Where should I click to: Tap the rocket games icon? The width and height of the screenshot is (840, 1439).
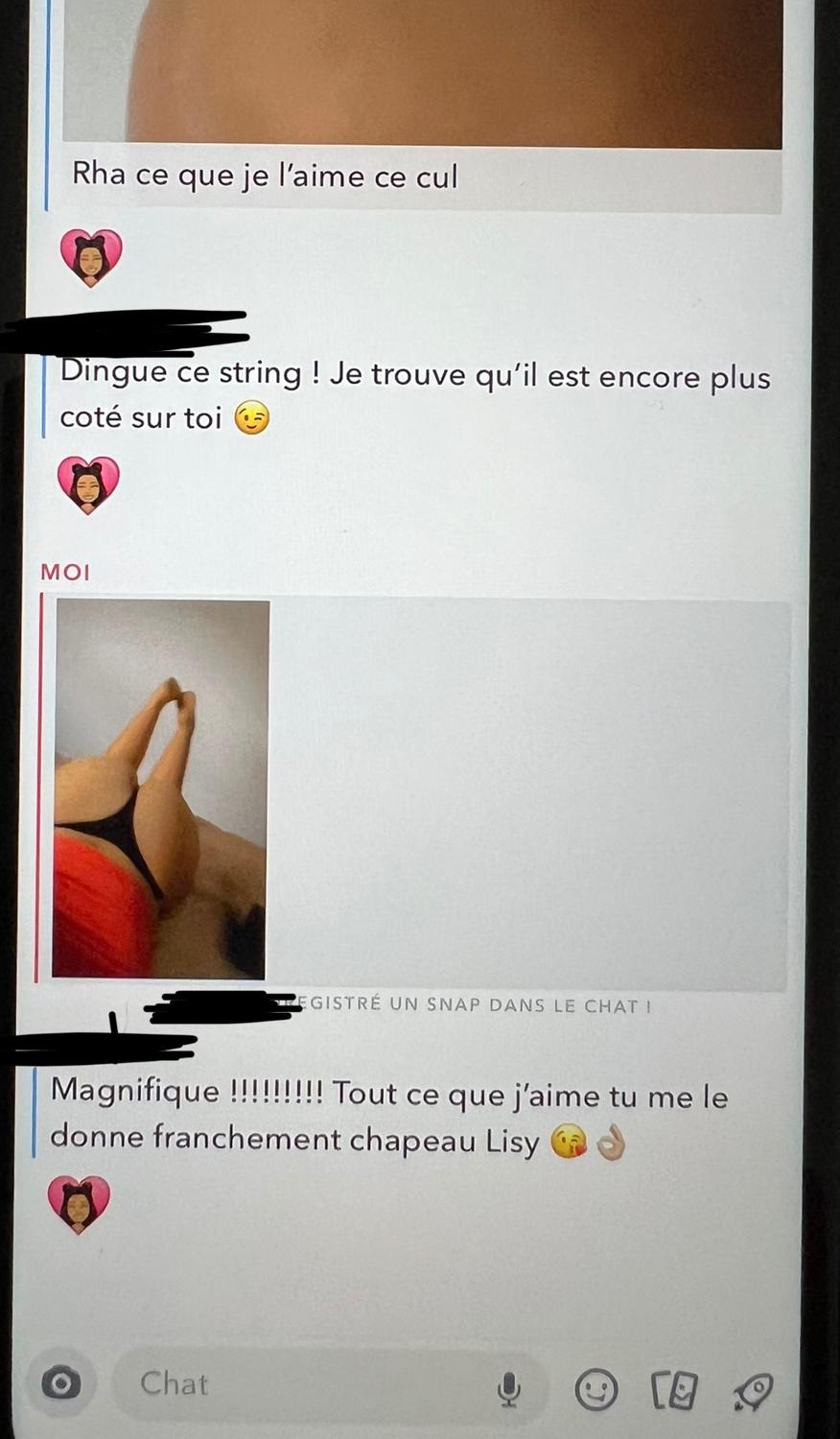click(x=753, y=1390)
